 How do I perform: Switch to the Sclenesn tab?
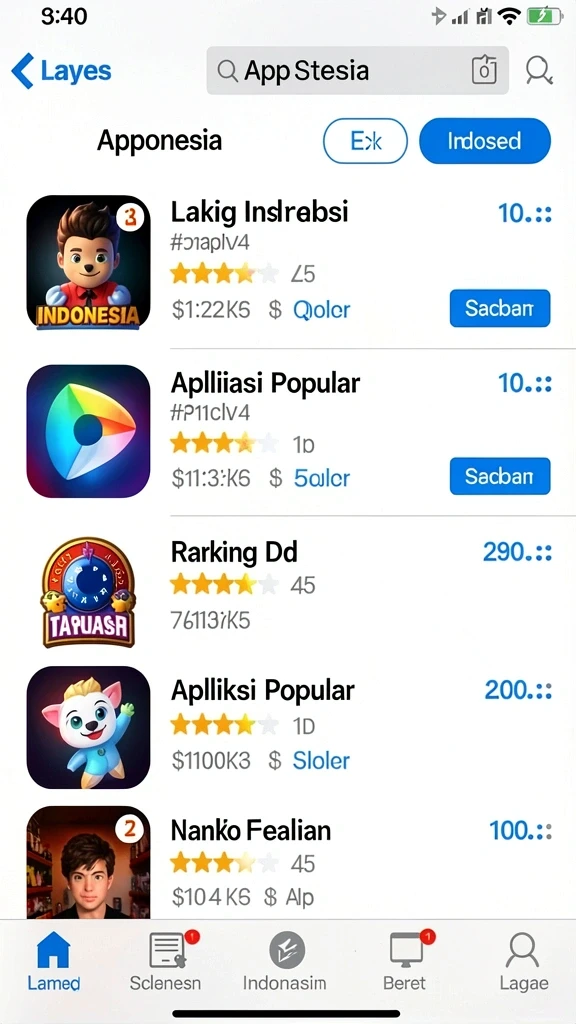[x=166, y=961]
